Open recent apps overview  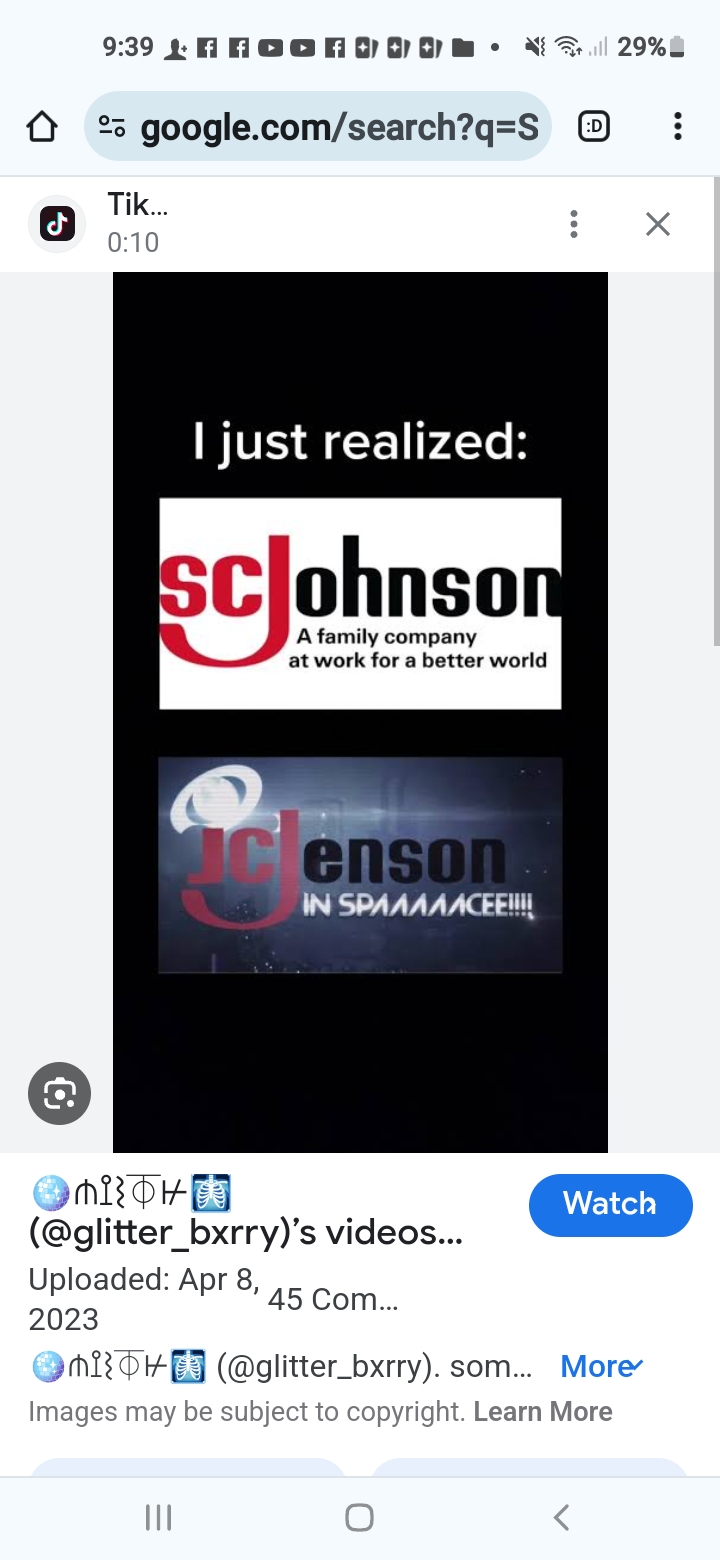(158, 1517)
